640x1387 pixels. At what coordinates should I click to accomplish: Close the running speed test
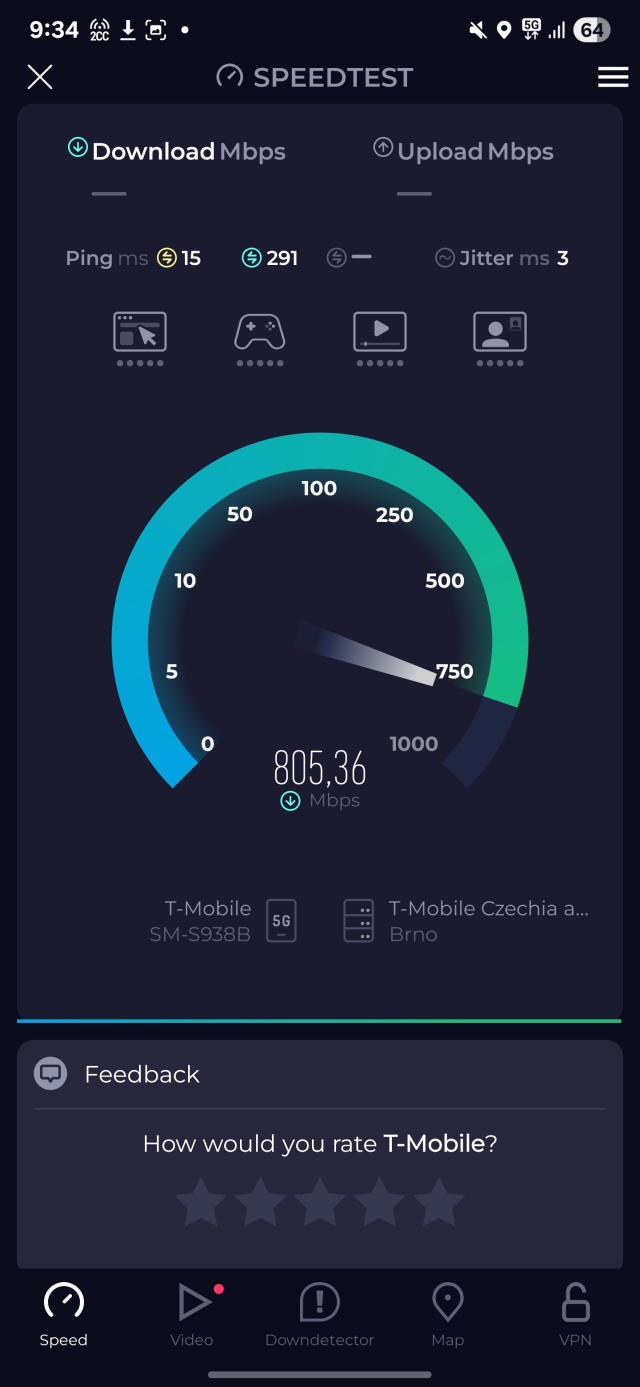[40, 77]
